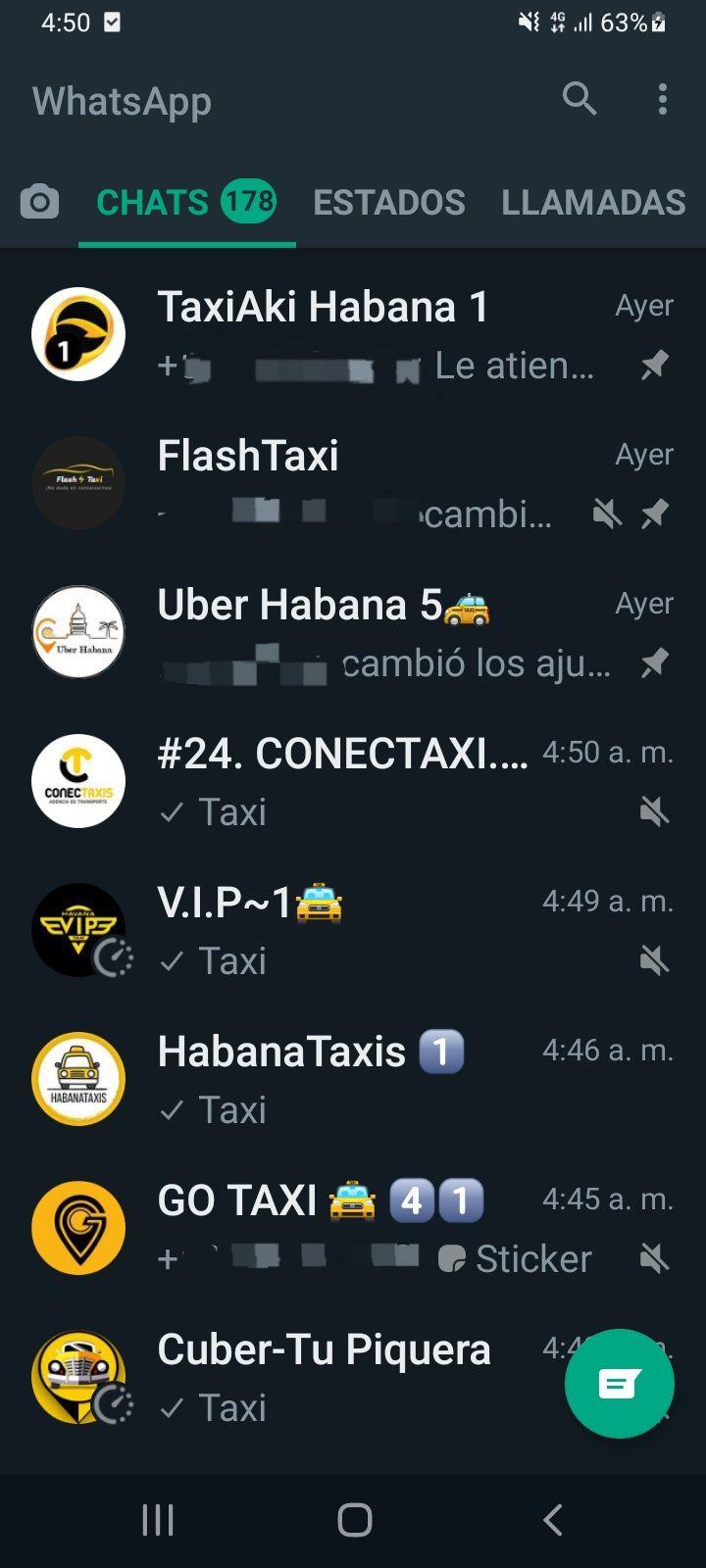The height and width of the screenshot is (1568, 706).
Task: Go back using the system back button
Action: (552, 1520)
